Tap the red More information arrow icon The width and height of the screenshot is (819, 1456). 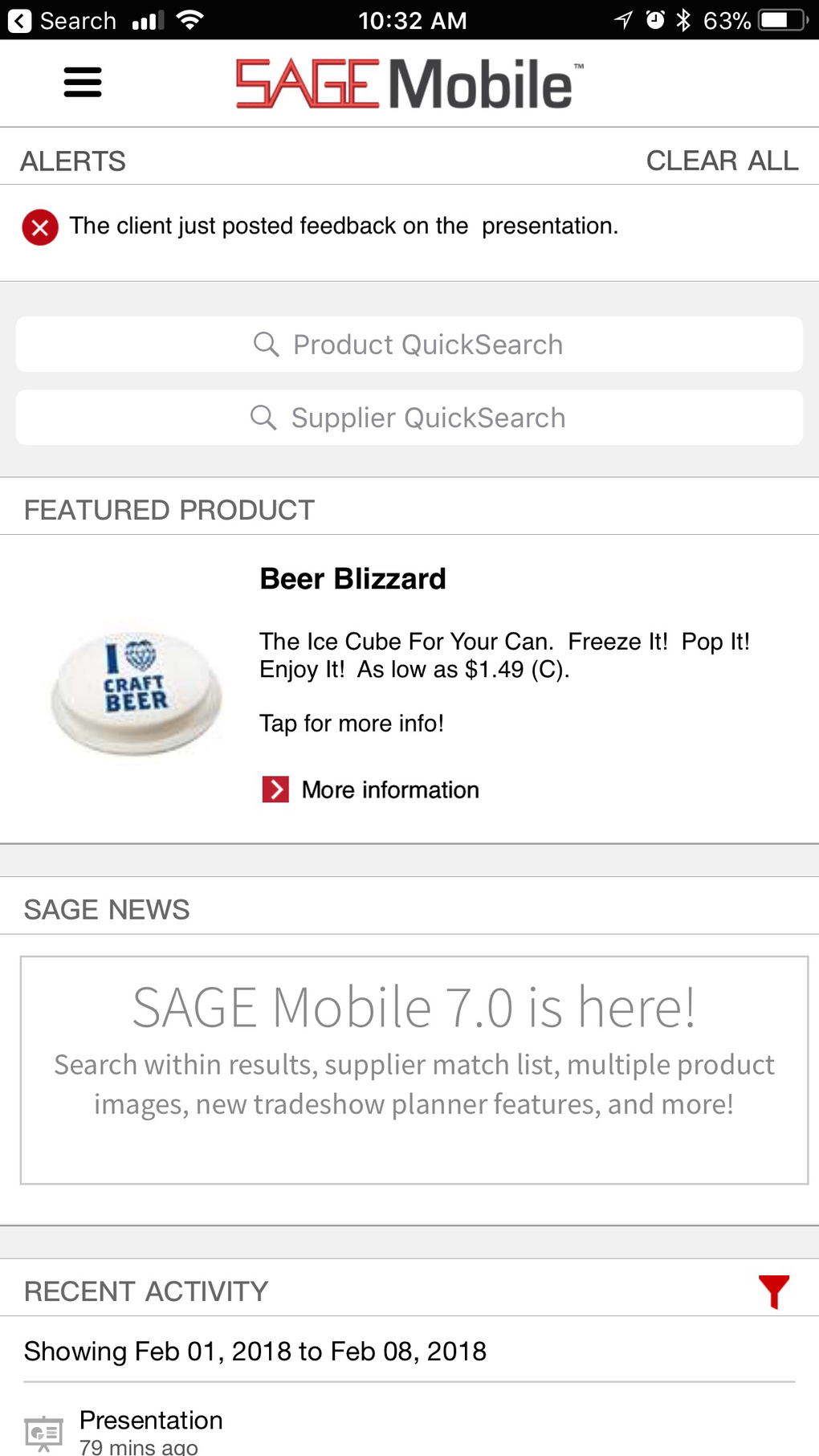pos(275,789)
